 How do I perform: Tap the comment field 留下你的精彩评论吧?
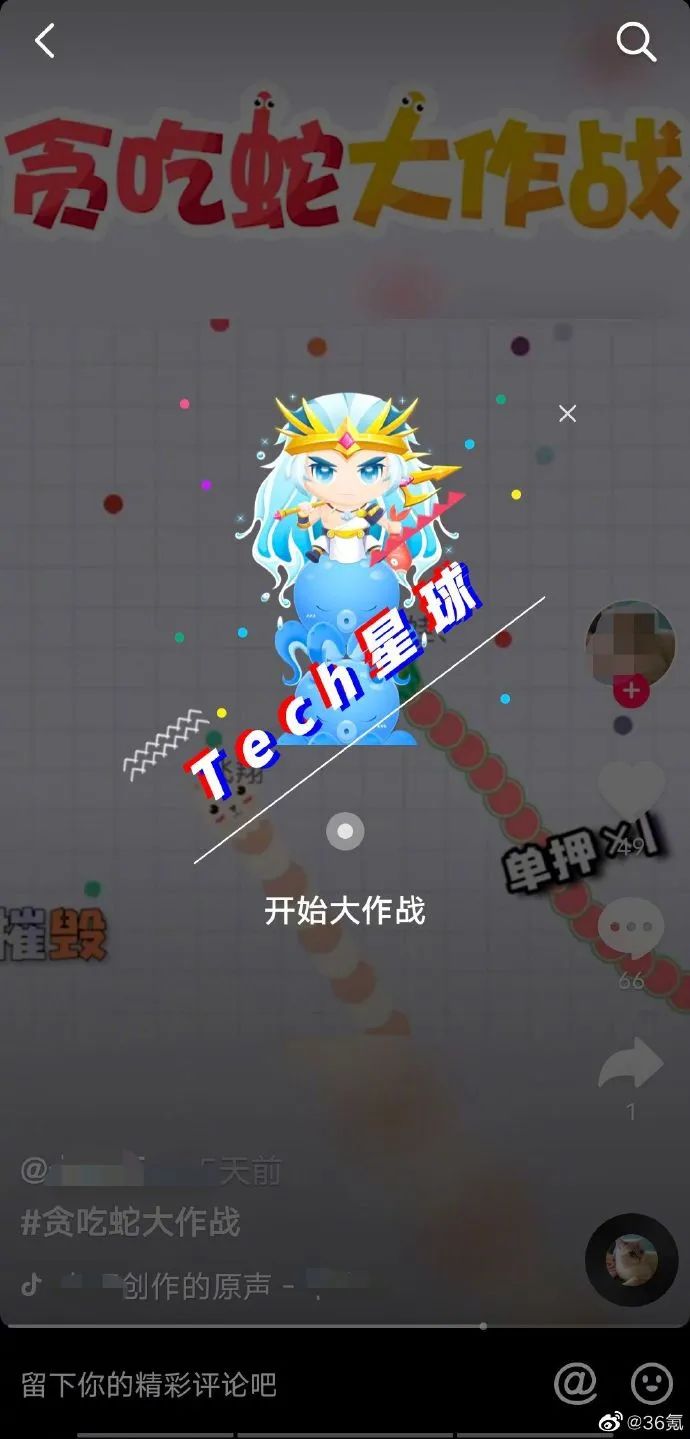(150, 1385)
